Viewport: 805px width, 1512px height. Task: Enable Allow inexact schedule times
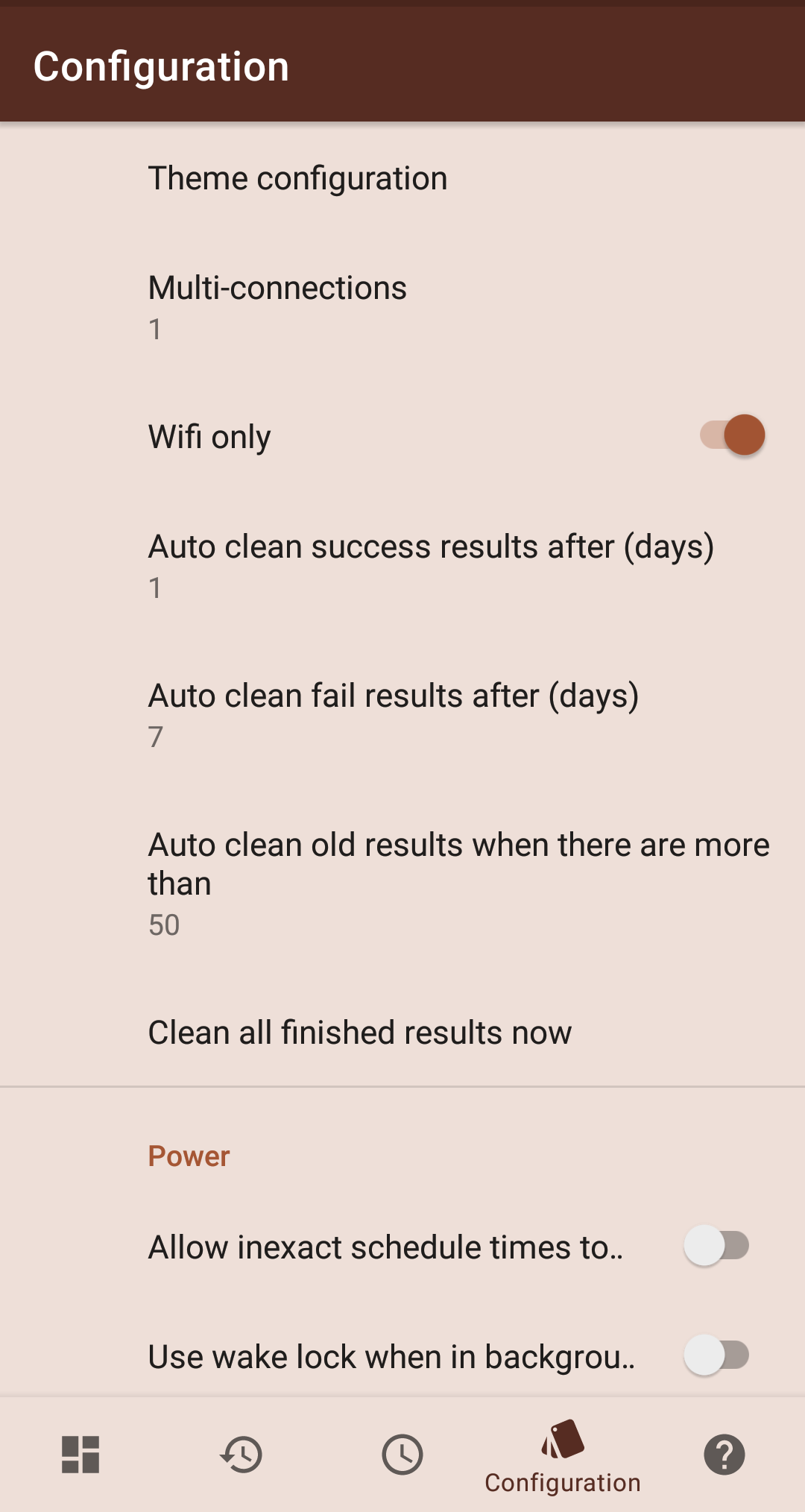pos(716,1246)
